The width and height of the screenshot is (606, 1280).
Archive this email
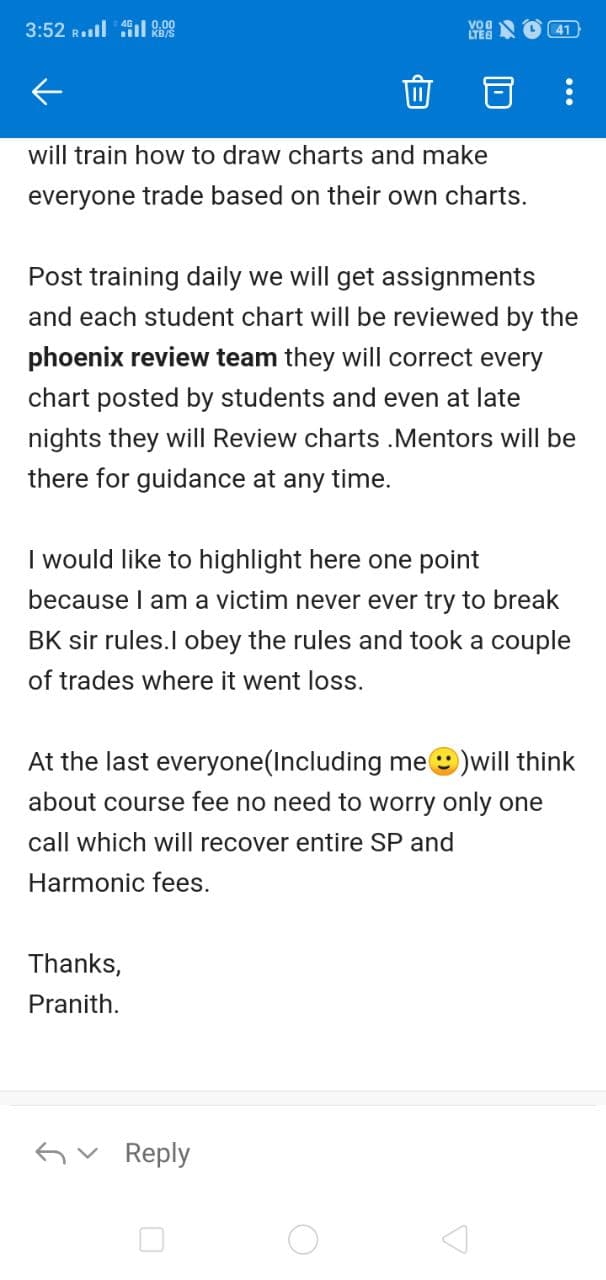(x=498, y=93)
